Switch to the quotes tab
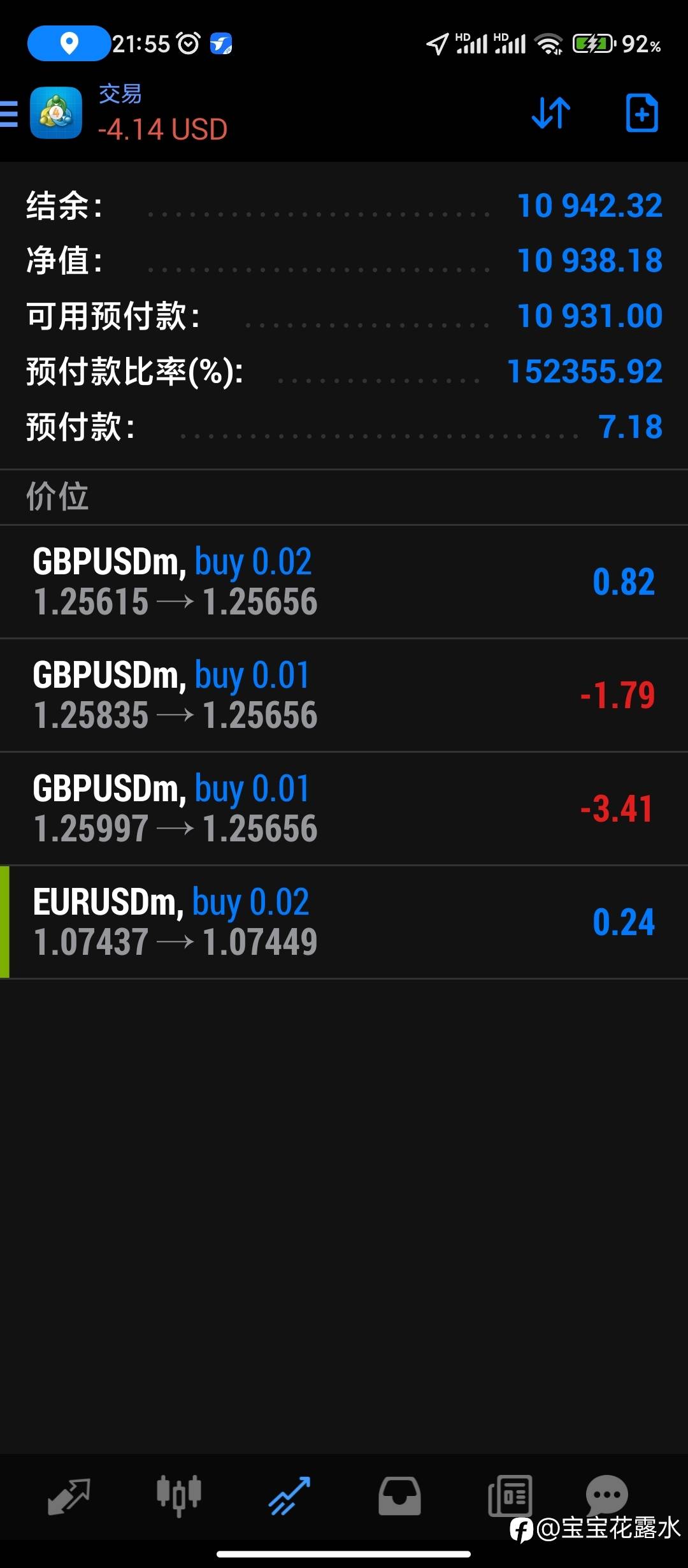This screenshot has width=688, height=1568. click(x=69, y=1495)
